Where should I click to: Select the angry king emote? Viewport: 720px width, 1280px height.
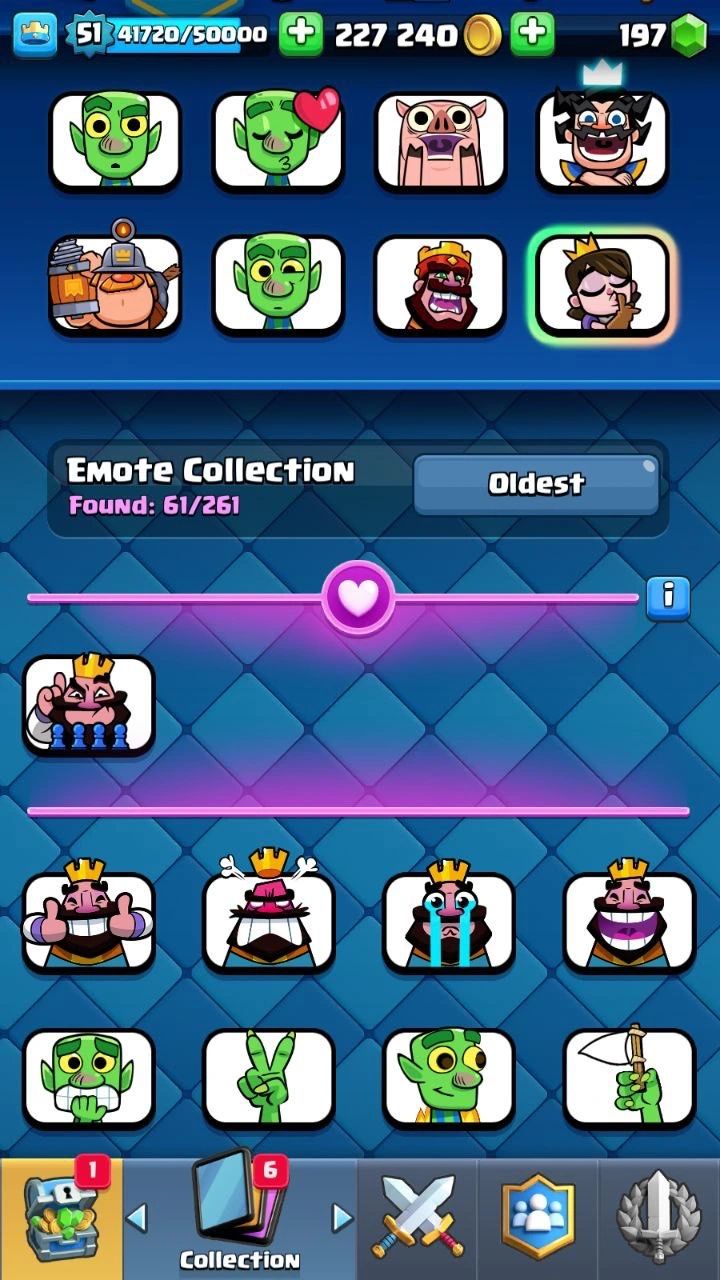[269, 921]
